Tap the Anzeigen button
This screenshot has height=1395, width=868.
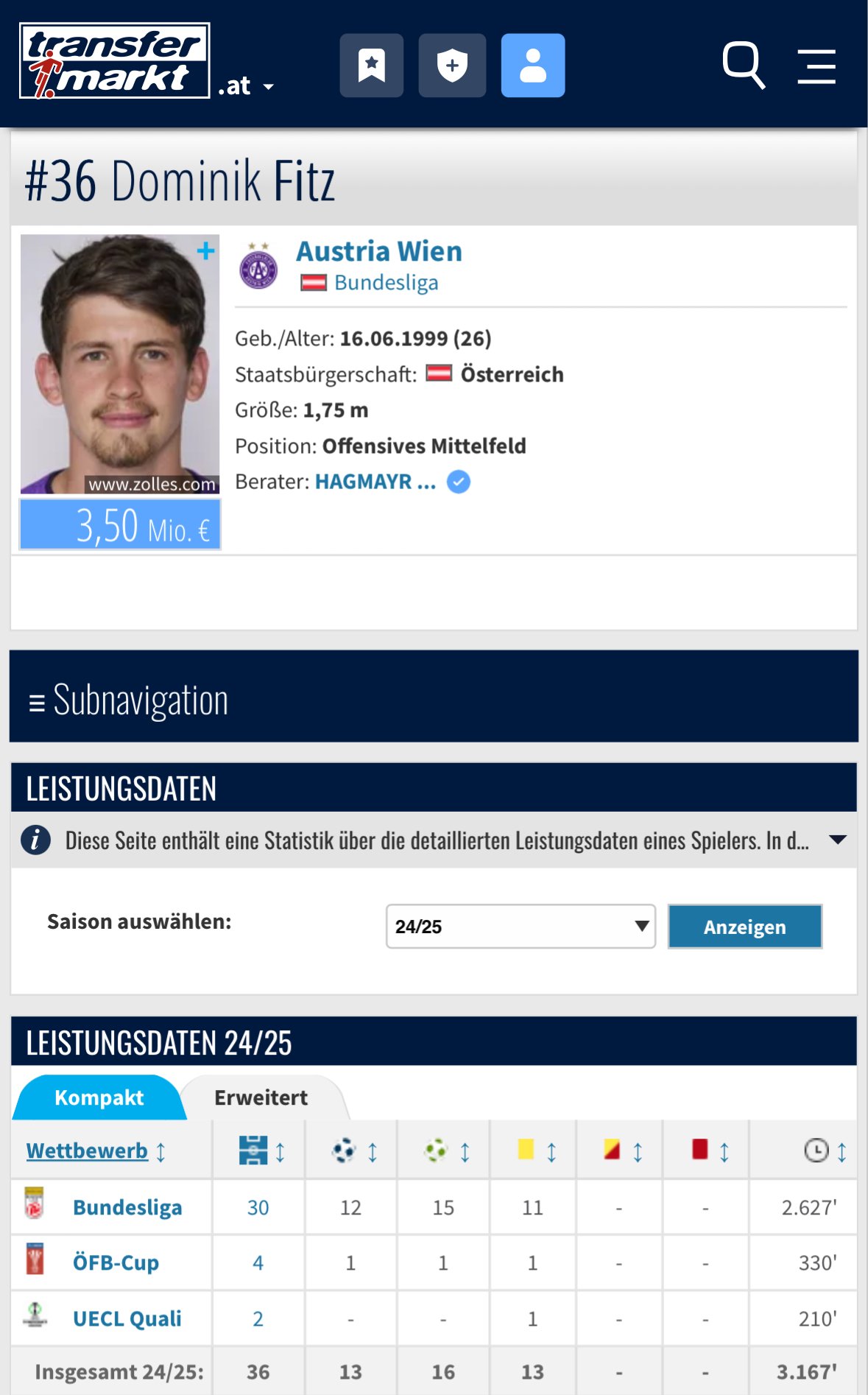(x=744, y=927)
